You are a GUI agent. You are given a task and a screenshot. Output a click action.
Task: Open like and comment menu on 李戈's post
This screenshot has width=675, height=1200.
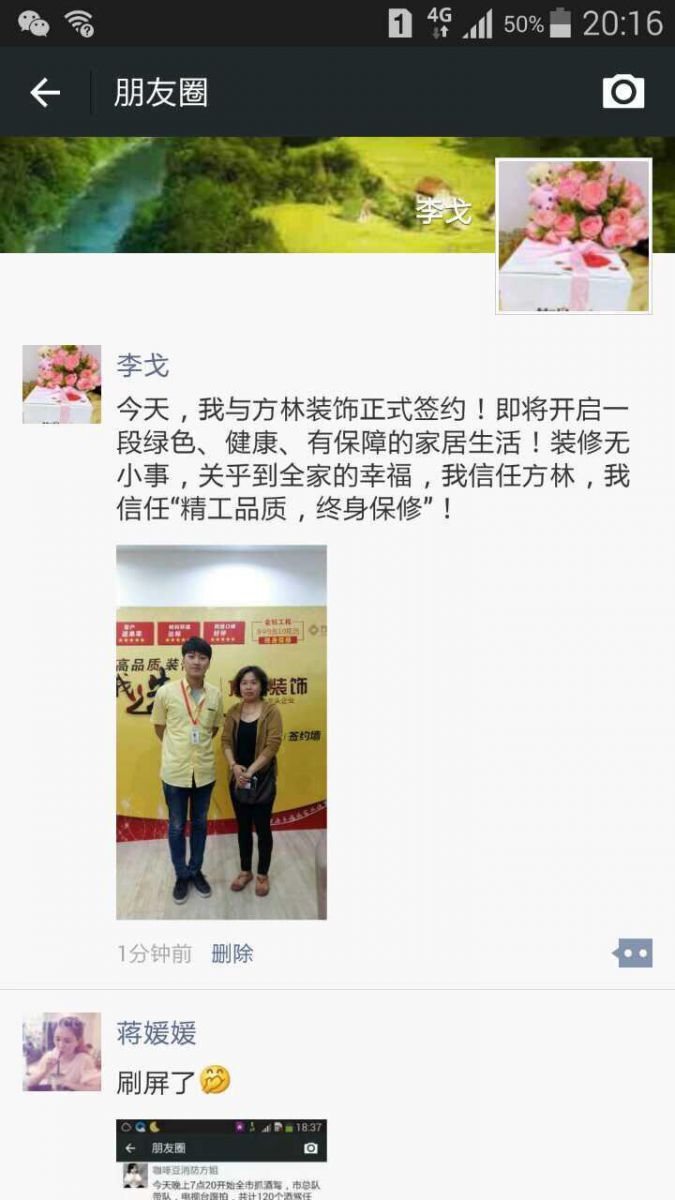(633, 953)
